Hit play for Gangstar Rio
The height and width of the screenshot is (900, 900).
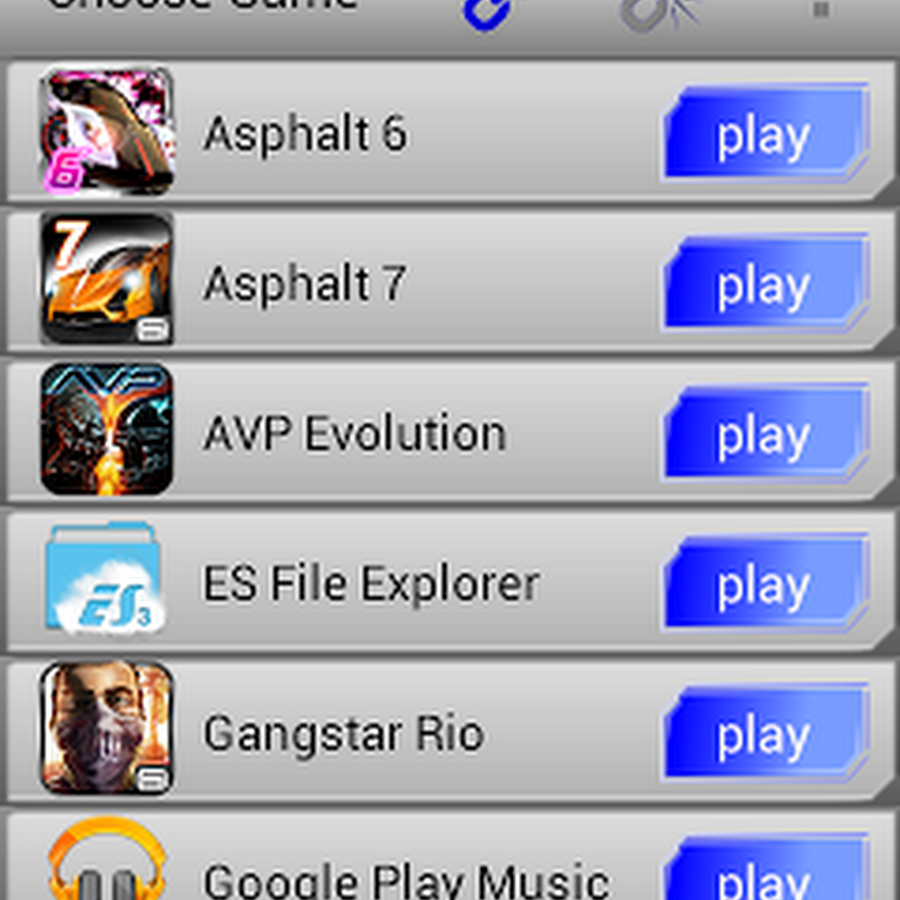[764, 735]
